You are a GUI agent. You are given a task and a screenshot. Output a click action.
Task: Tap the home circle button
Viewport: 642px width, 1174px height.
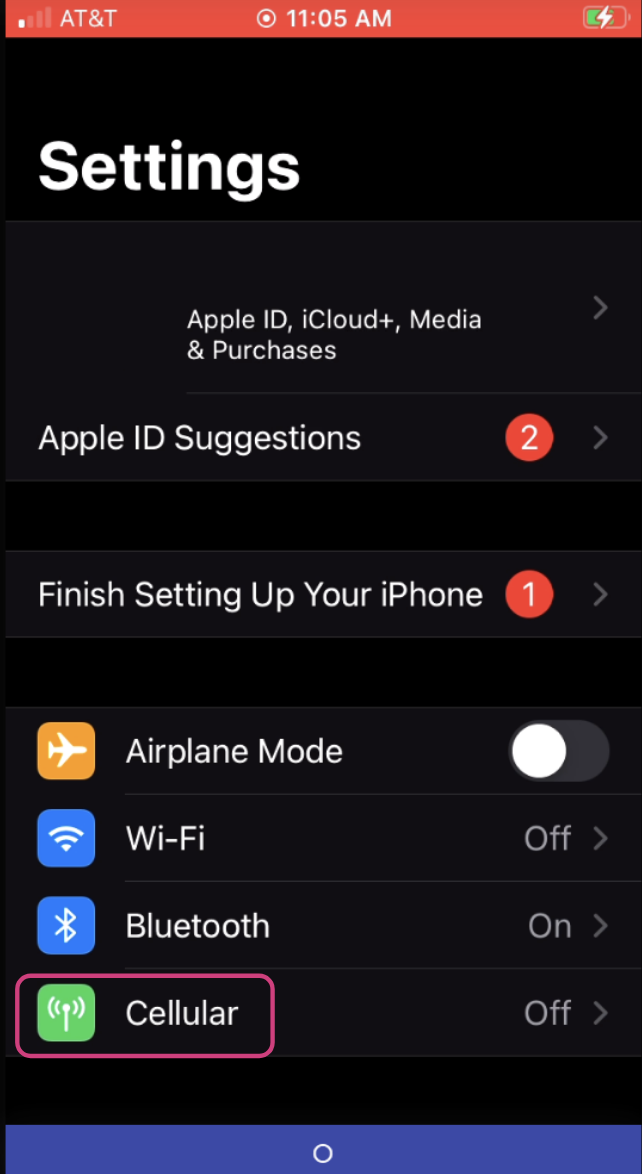[x=322, y=1153]
